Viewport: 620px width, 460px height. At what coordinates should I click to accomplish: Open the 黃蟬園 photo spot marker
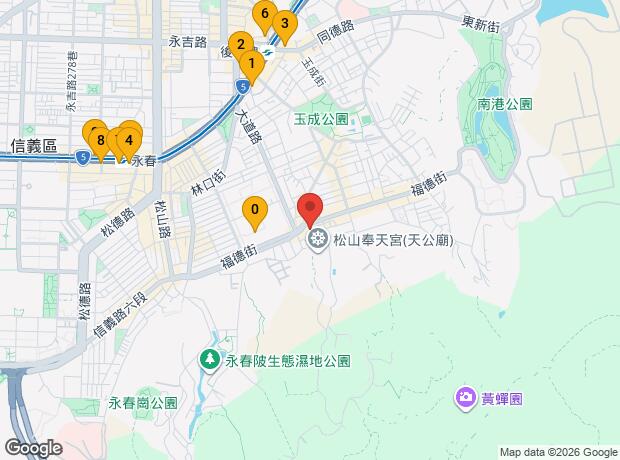(x=466, y=399)
